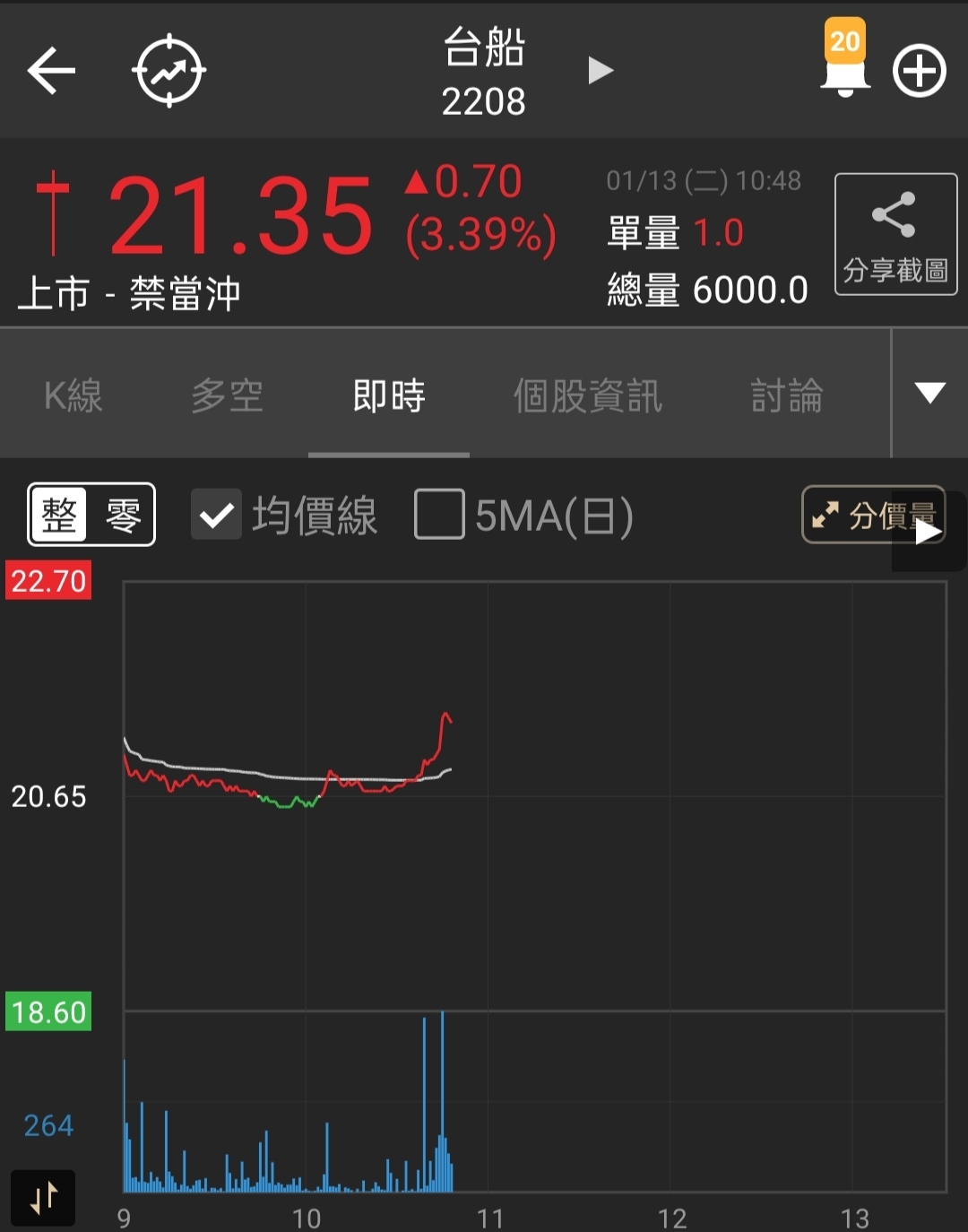Screen dimensions: 968x1232
Task: Select the 即時 tab
Action: tap(389, 395)
